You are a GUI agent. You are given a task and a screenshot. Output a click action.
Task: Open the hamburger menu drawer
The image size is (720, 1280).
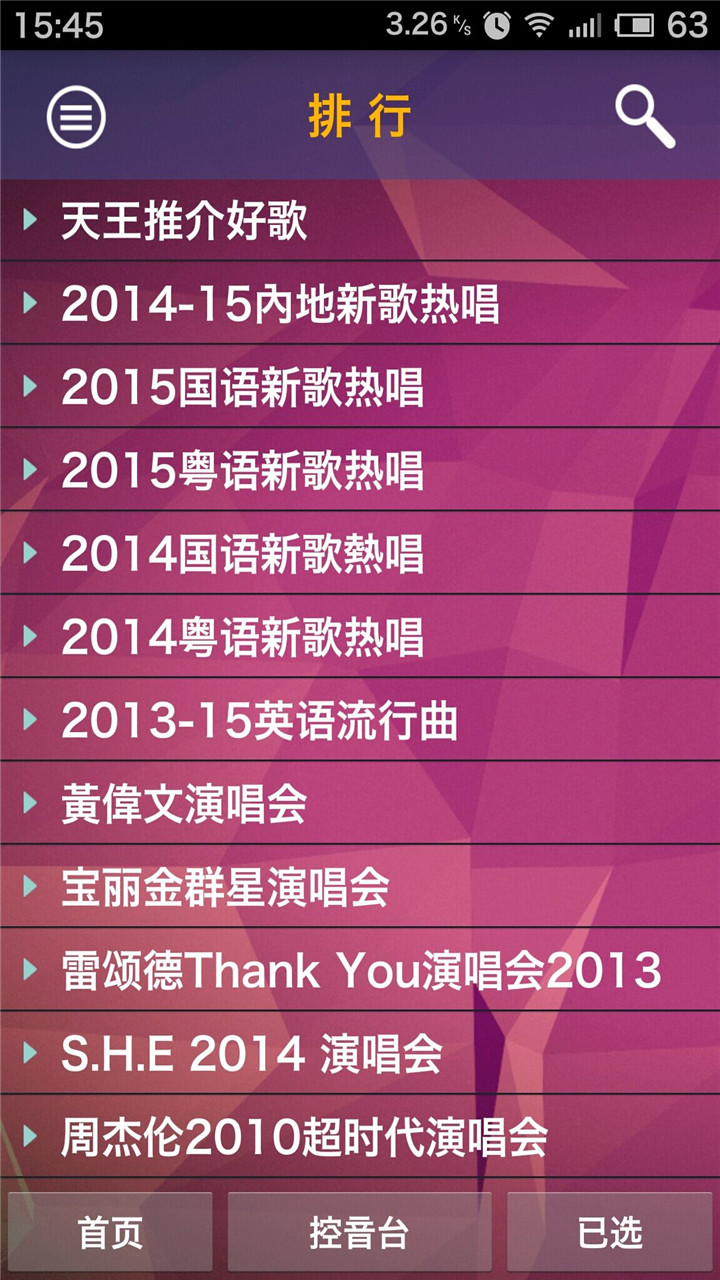point(76,117)
